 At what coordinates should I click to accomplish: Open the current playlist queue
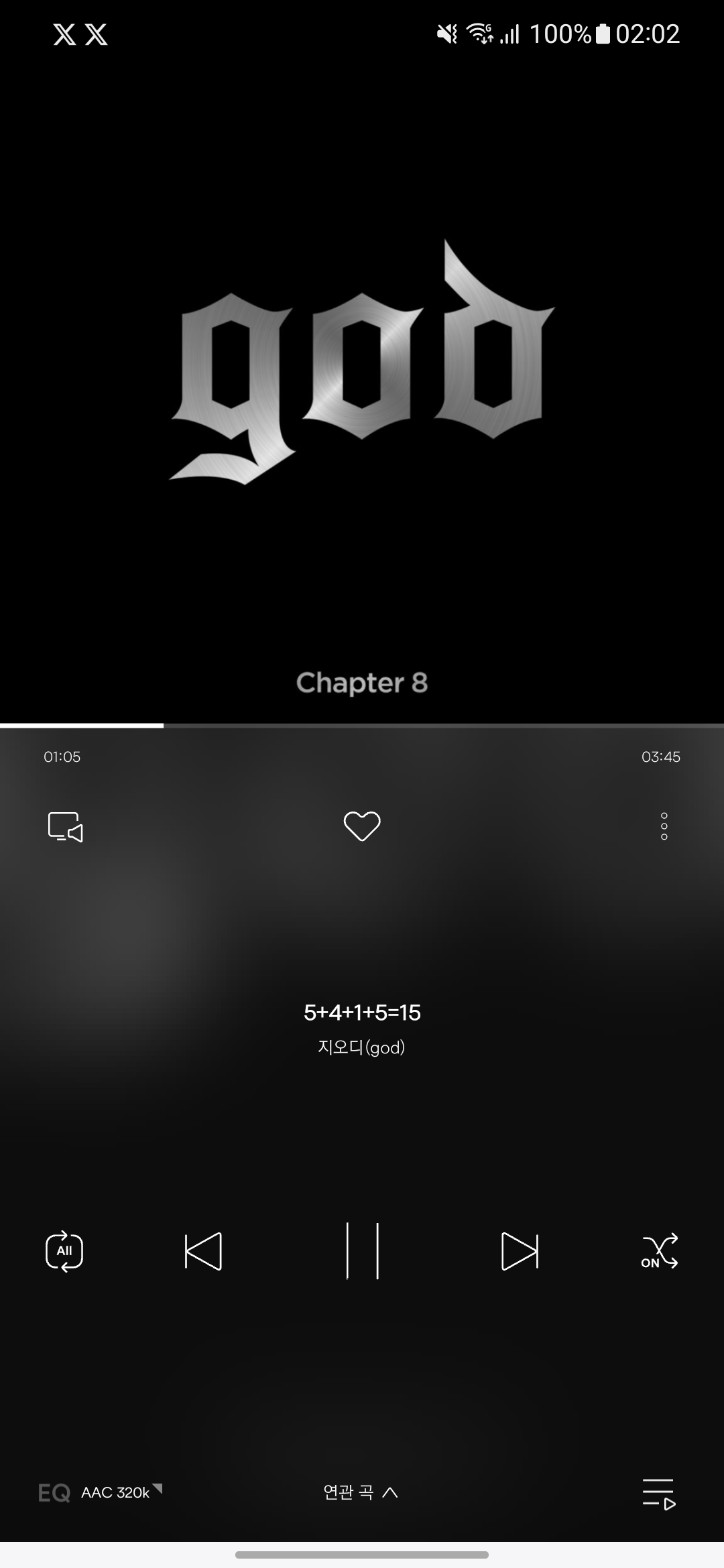click(x=658, y=1494)
